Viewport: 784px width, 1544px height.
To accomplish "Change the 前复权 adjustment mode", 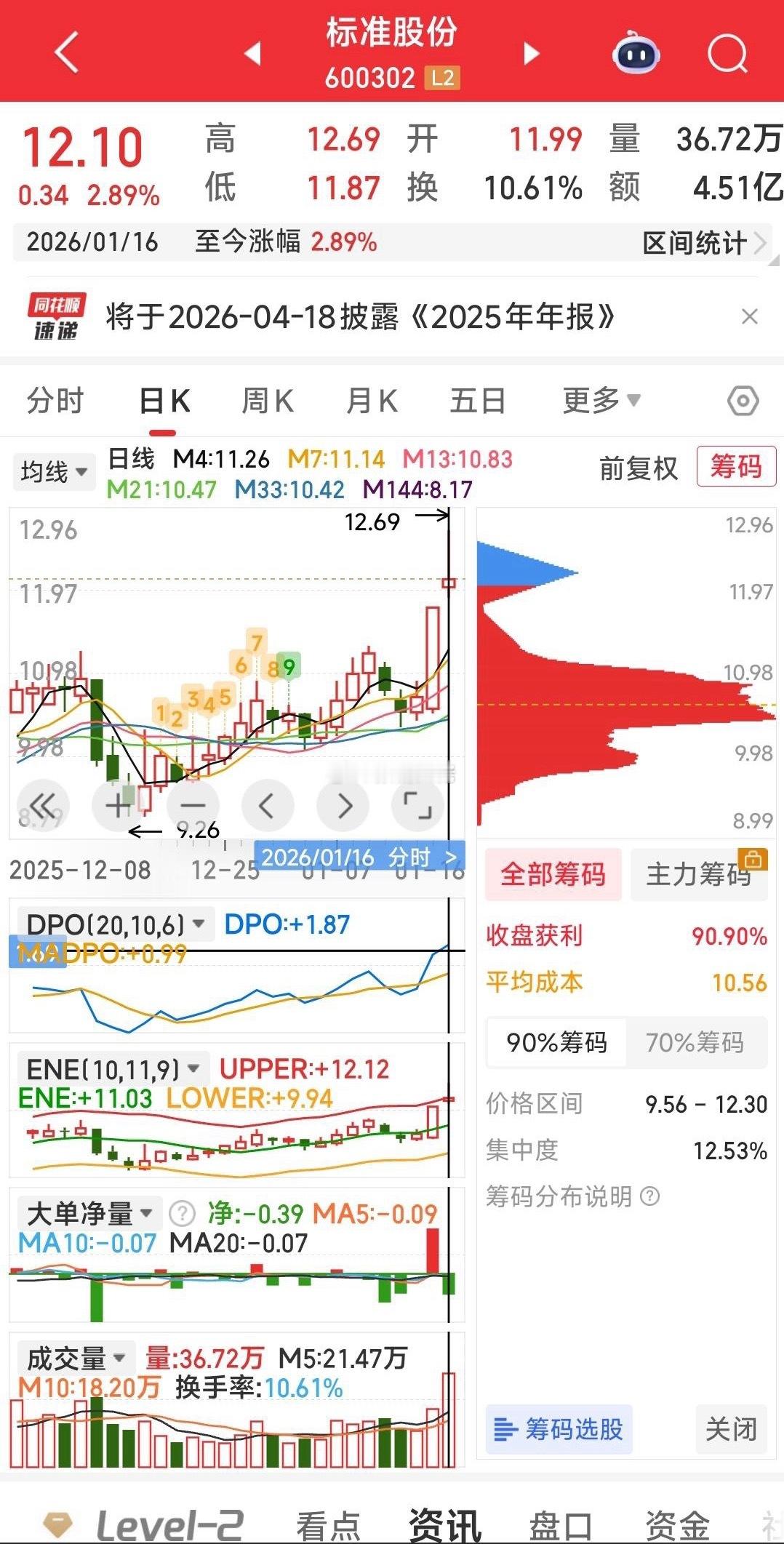I will pos(639,468).
